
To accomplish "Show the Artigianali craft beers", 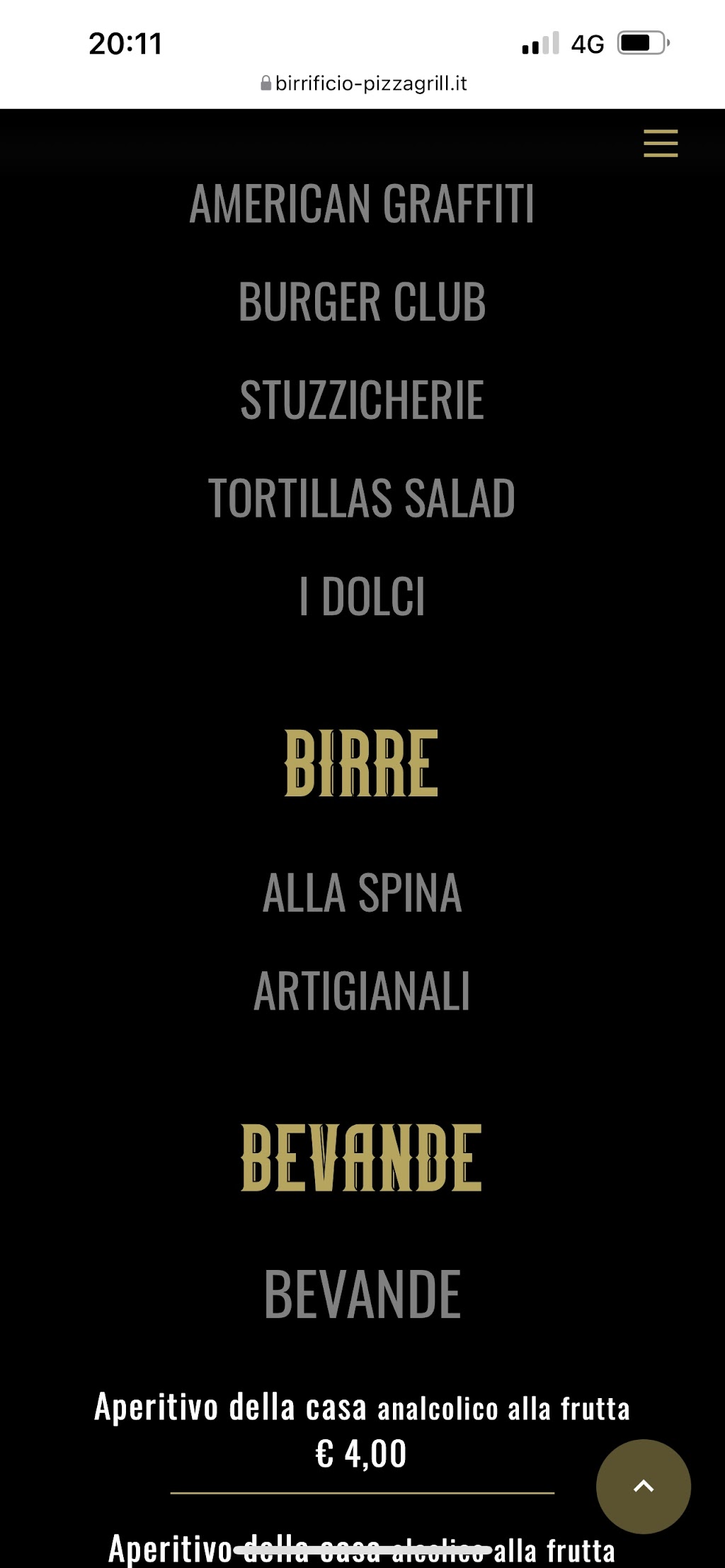I will 362,991.
